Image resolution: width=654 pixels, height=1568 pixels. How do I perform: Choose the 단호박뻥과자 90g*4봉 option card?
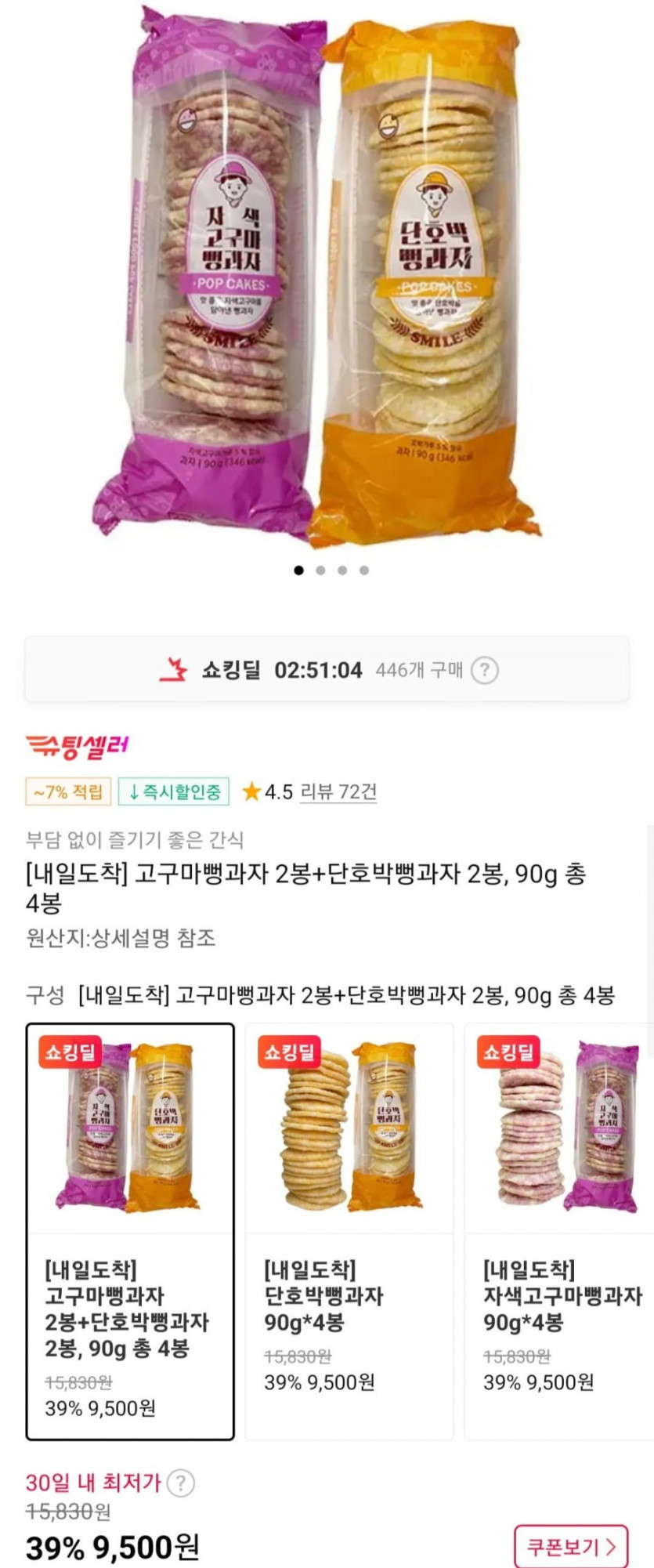(349, 1231)
